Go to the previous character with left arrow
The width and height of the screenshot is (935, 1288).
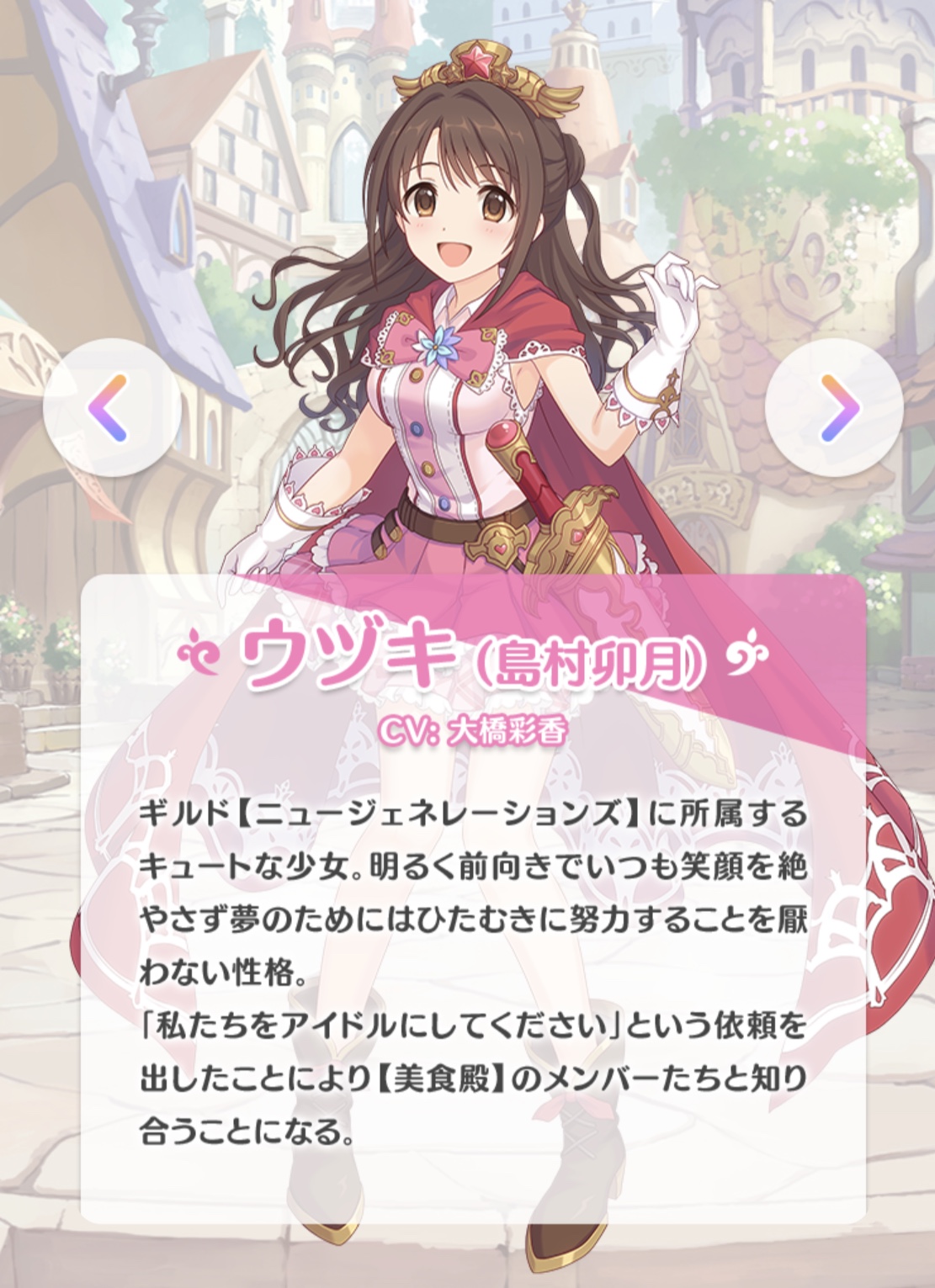point(111,408)
